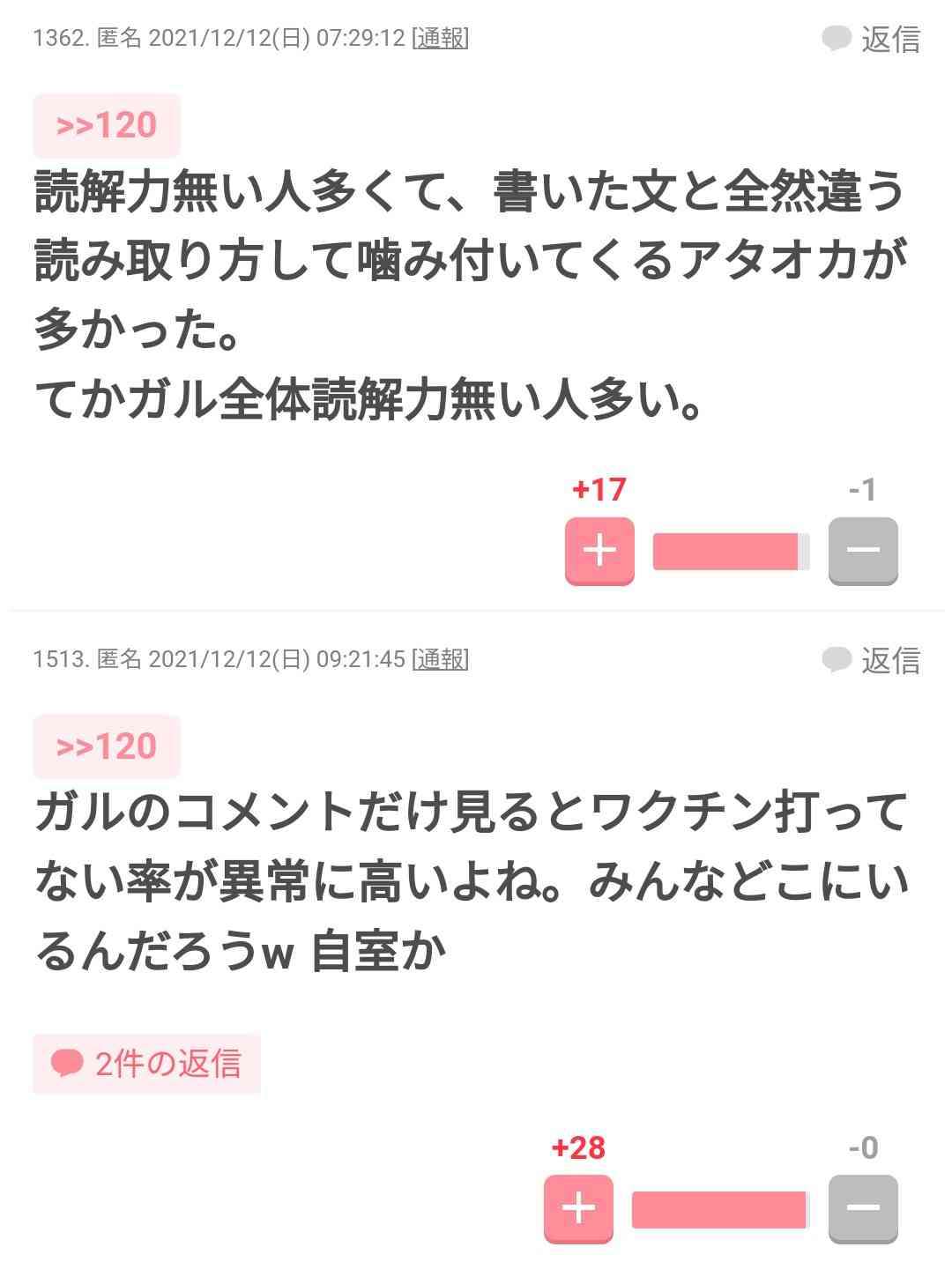Click 返信 to reply to comment 1362
Screen dimensions: 952x1262
890,39
